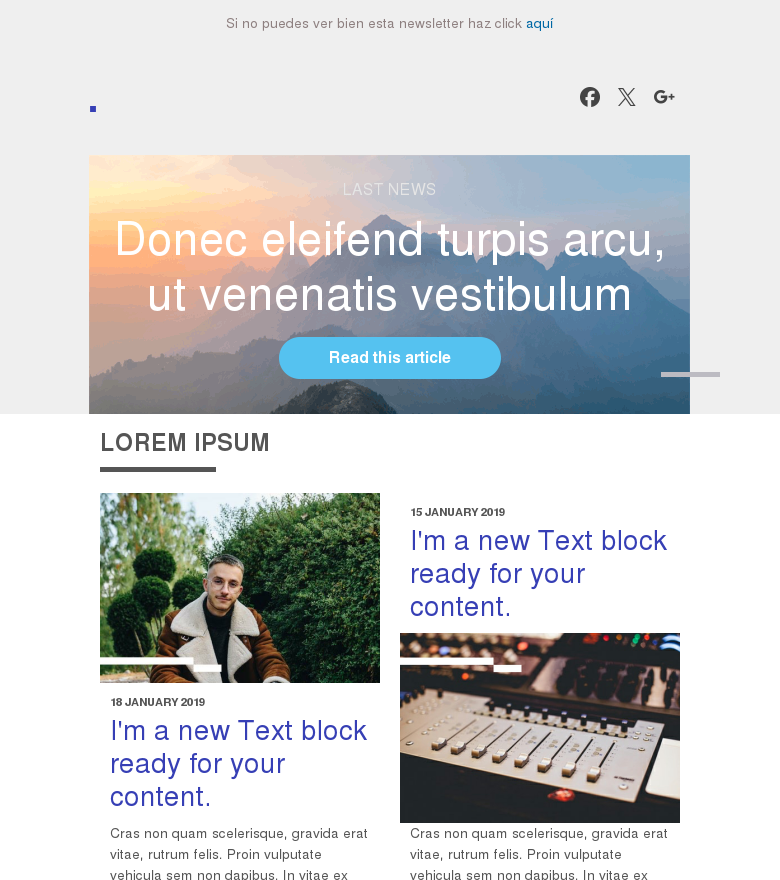Viewport: 780px width, 880px height.
Task: Open the Google Plus icon
Action: point(664,97)
